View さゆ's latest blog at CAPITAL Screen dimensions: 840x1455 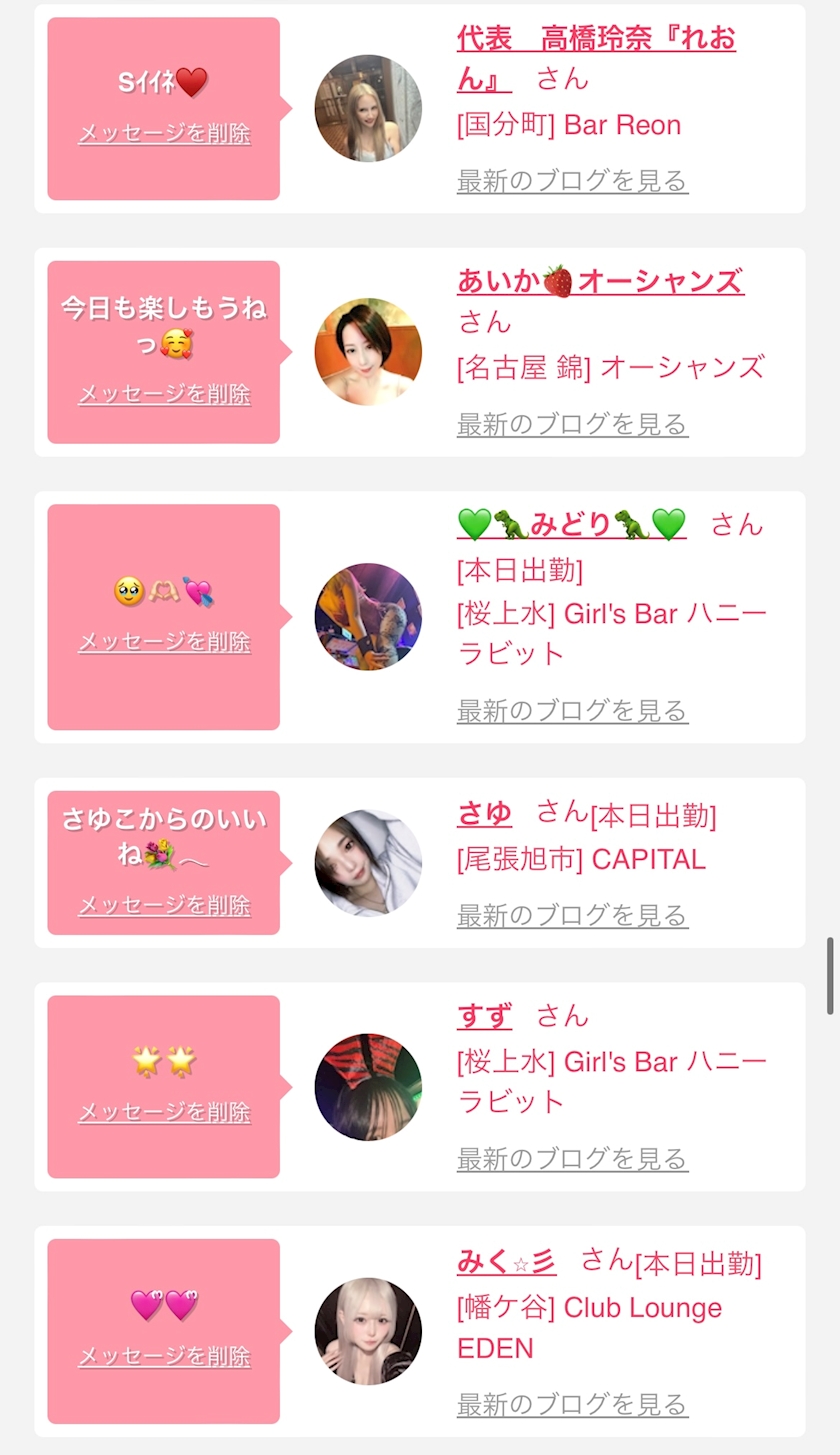pyautogui.click(x=572, y=915)
